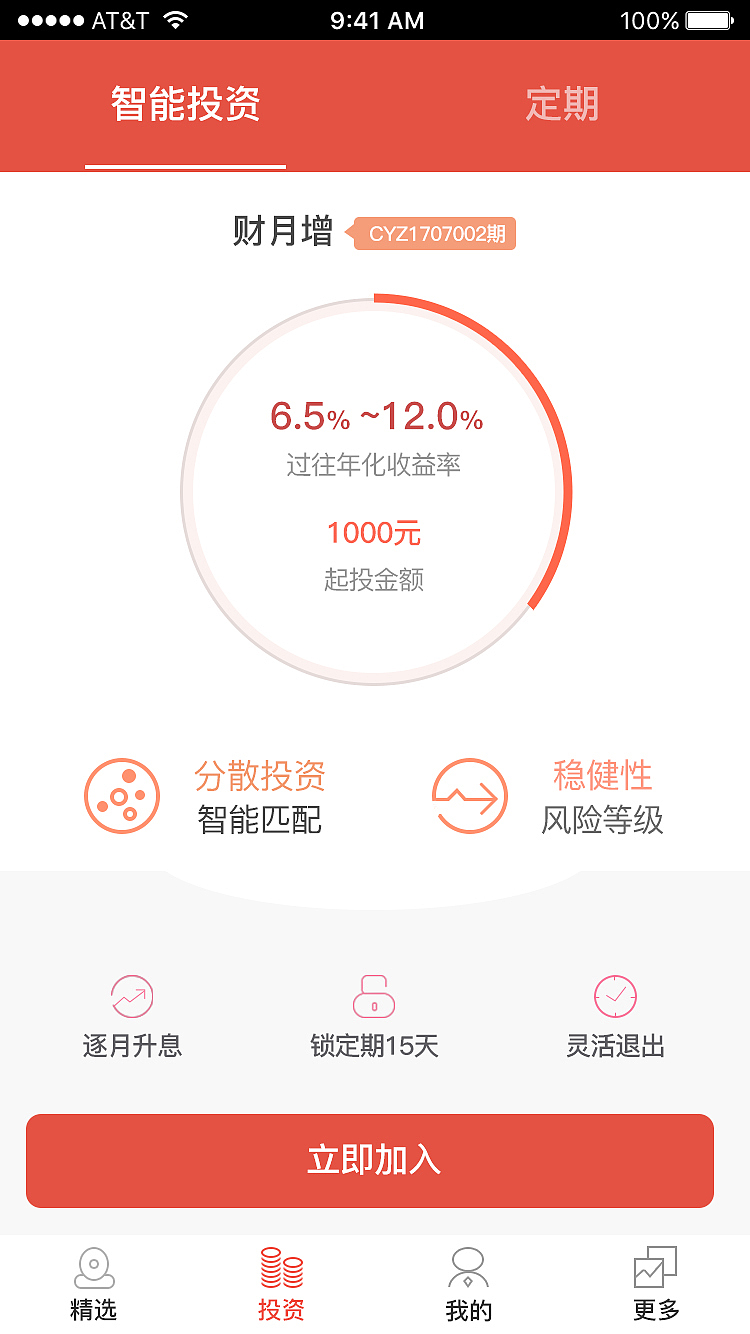Select the 我的 profile icon
This screenshot has height=1334, width=750.
468,1270
